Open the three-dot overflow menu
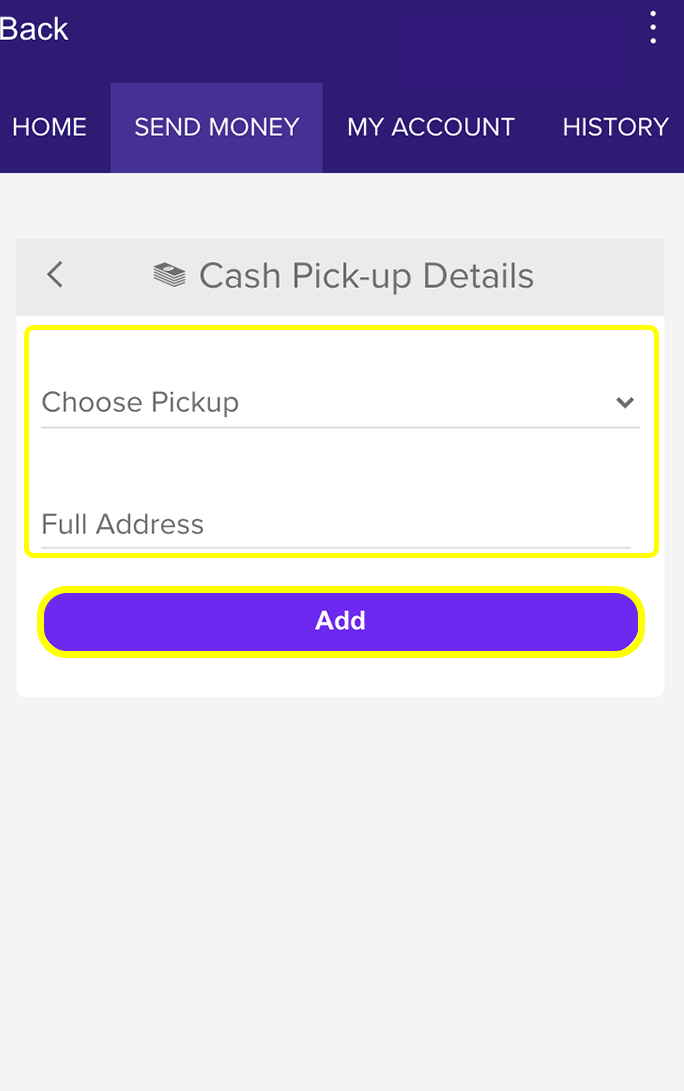 click(x=653, y=28)
